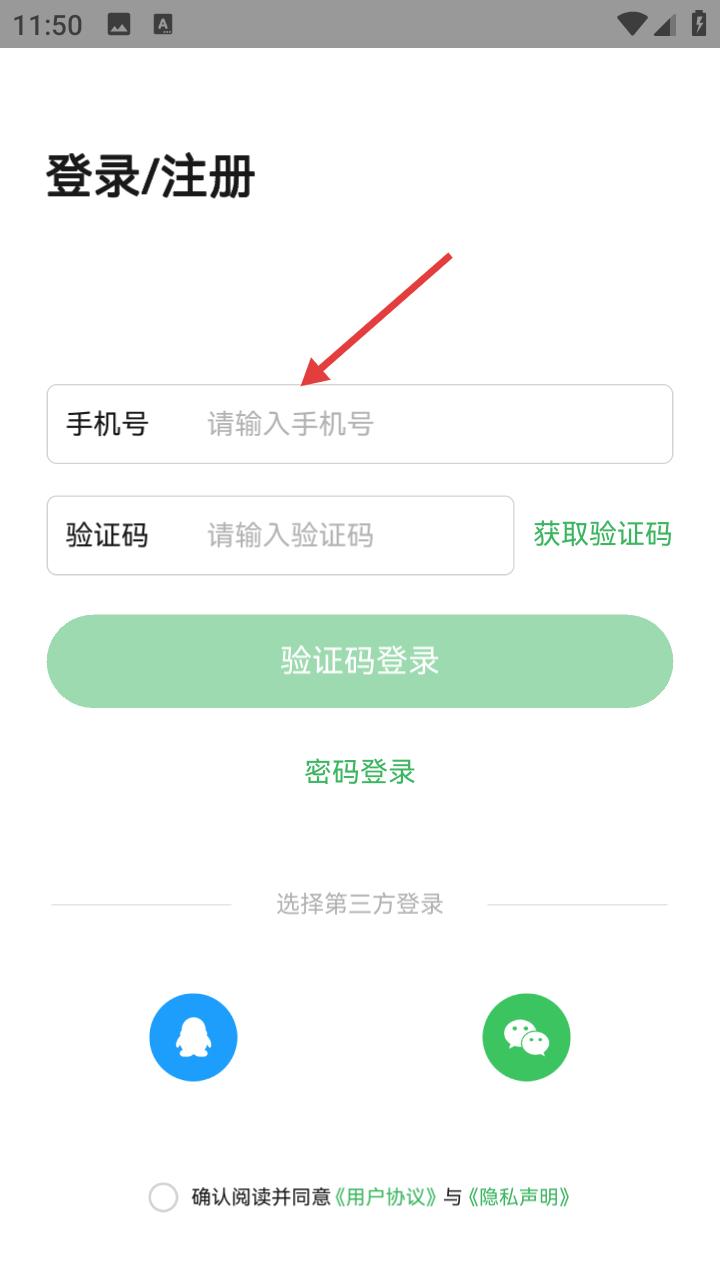Log in with QQ icon
Viewport: 720px width, 1280px height.
tap(193, 1037)
